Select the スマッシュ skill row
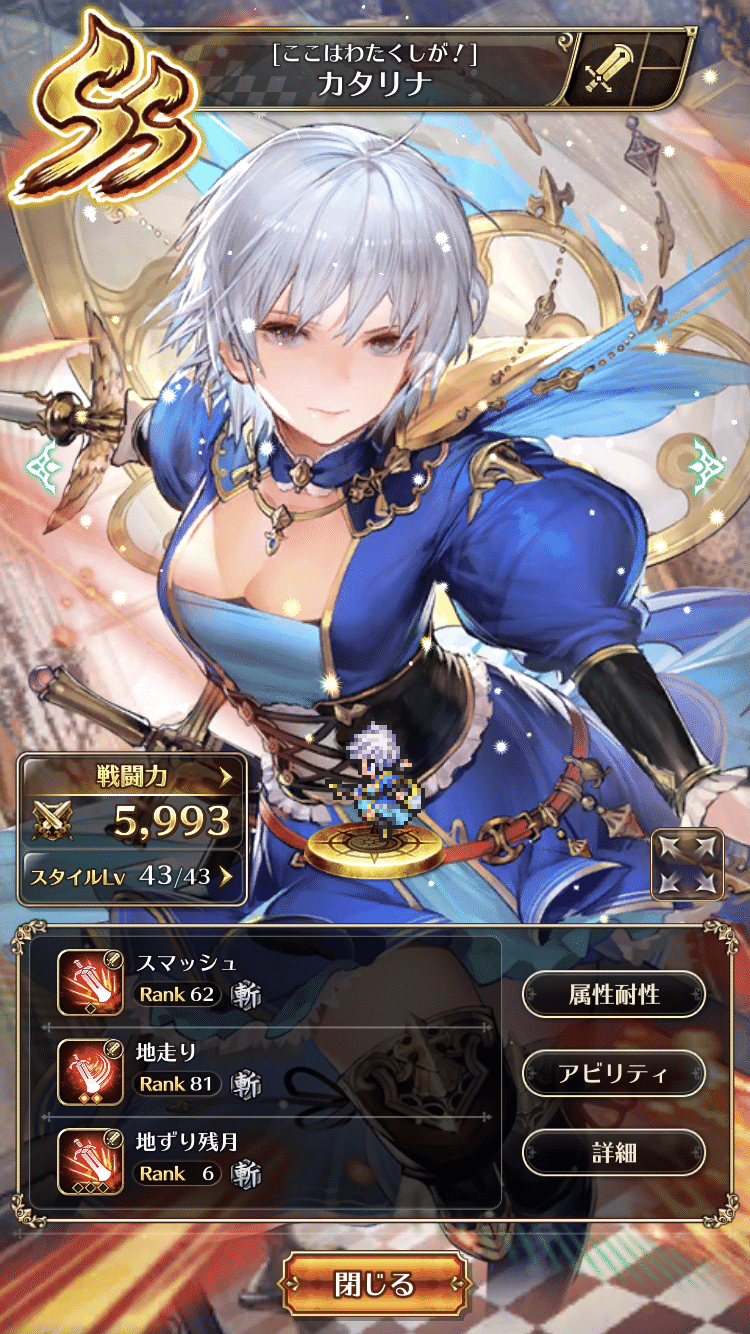Screen dimensions: 750x1334 pos(265,981)
